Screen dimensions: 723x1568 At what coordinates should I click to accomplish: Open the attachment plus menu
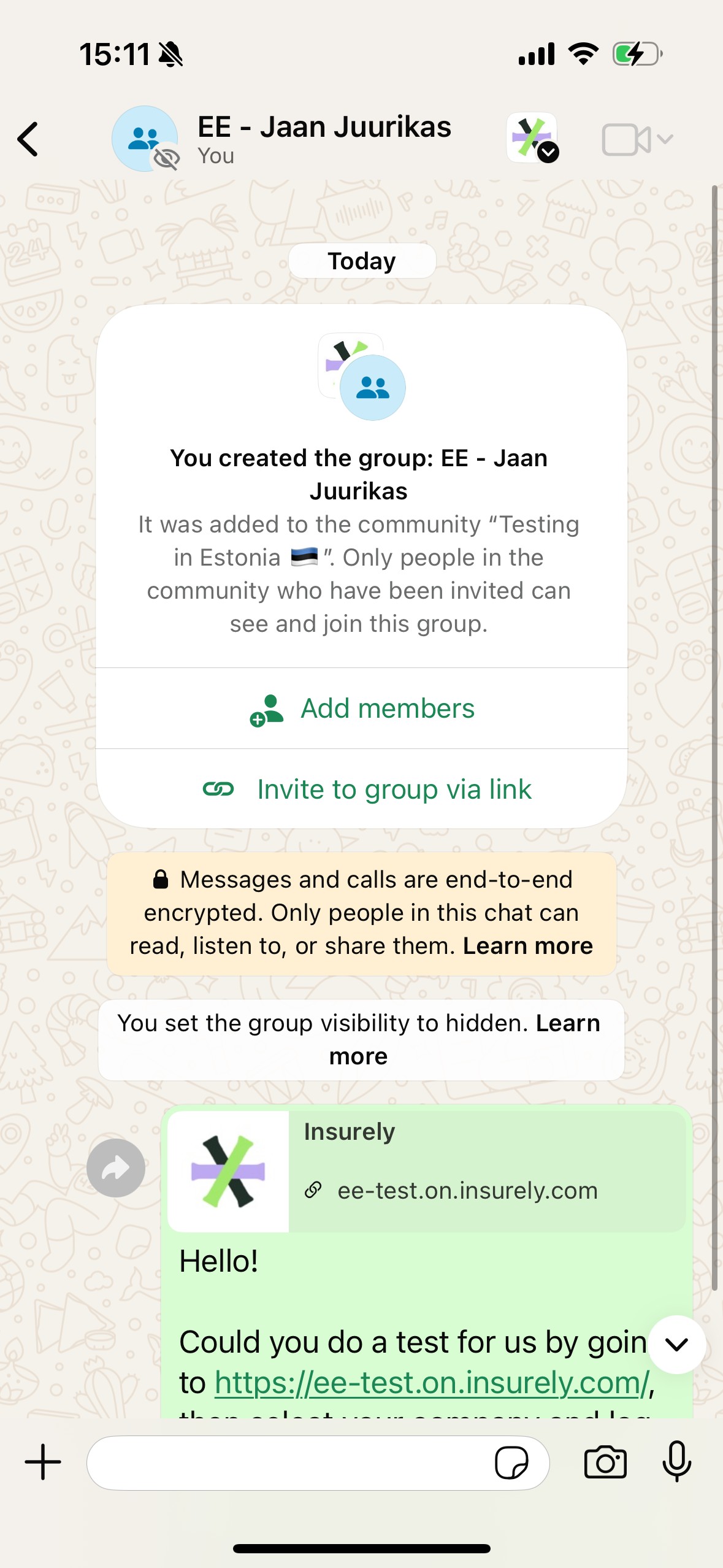click(x=43, y=1462)
